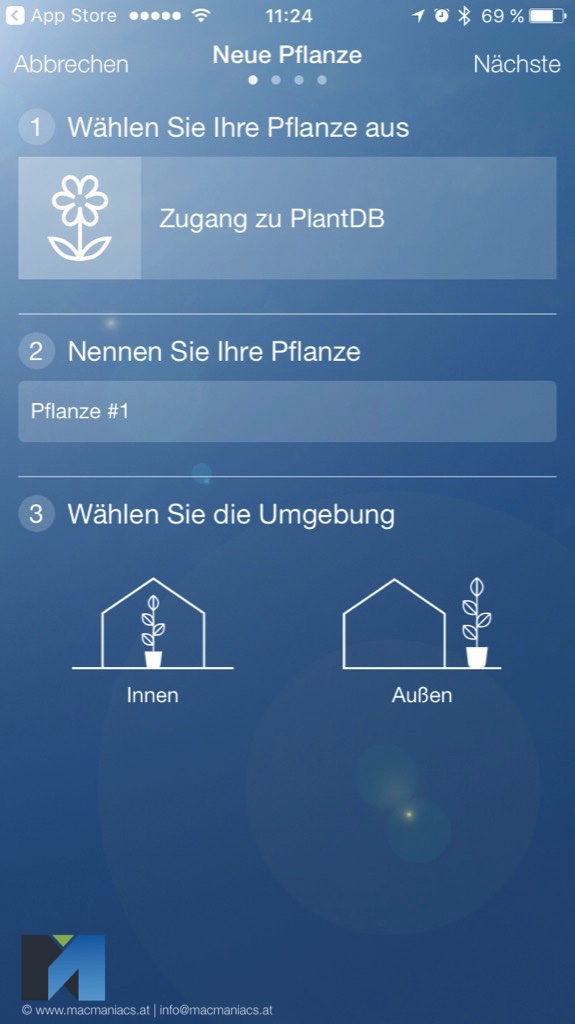The width and height of the screenshot is (575, 1024).
Task: Open Zugang zu PlantDB
Action: (288, 218)
